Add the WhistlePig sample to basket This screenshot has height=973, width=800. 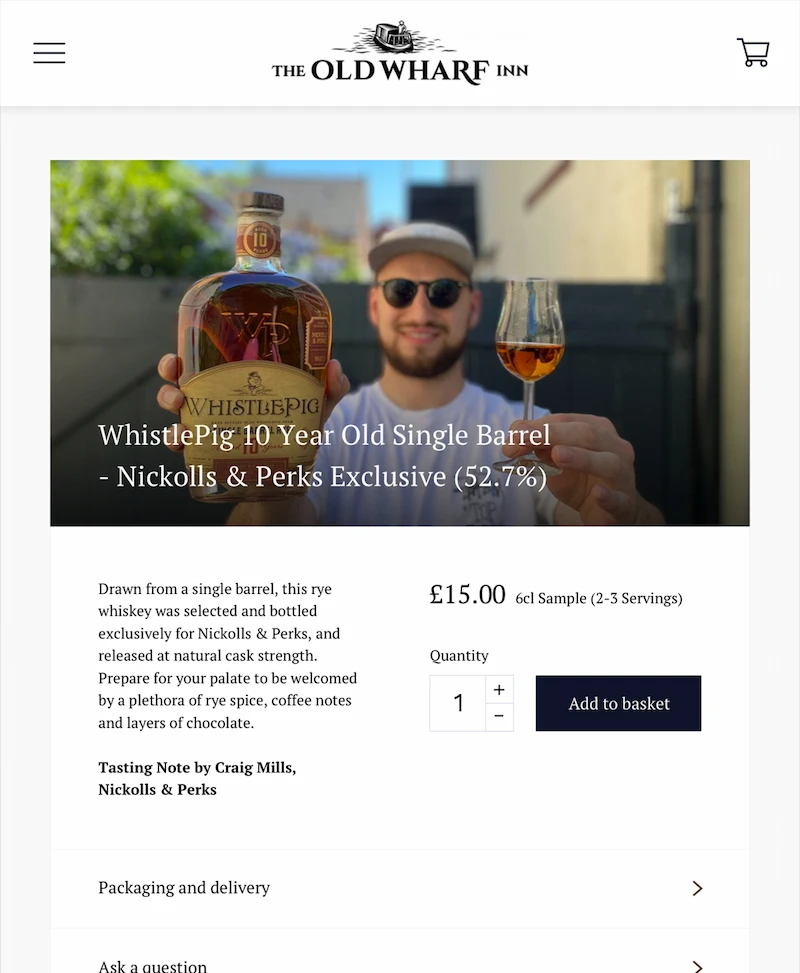coord(618,703)
